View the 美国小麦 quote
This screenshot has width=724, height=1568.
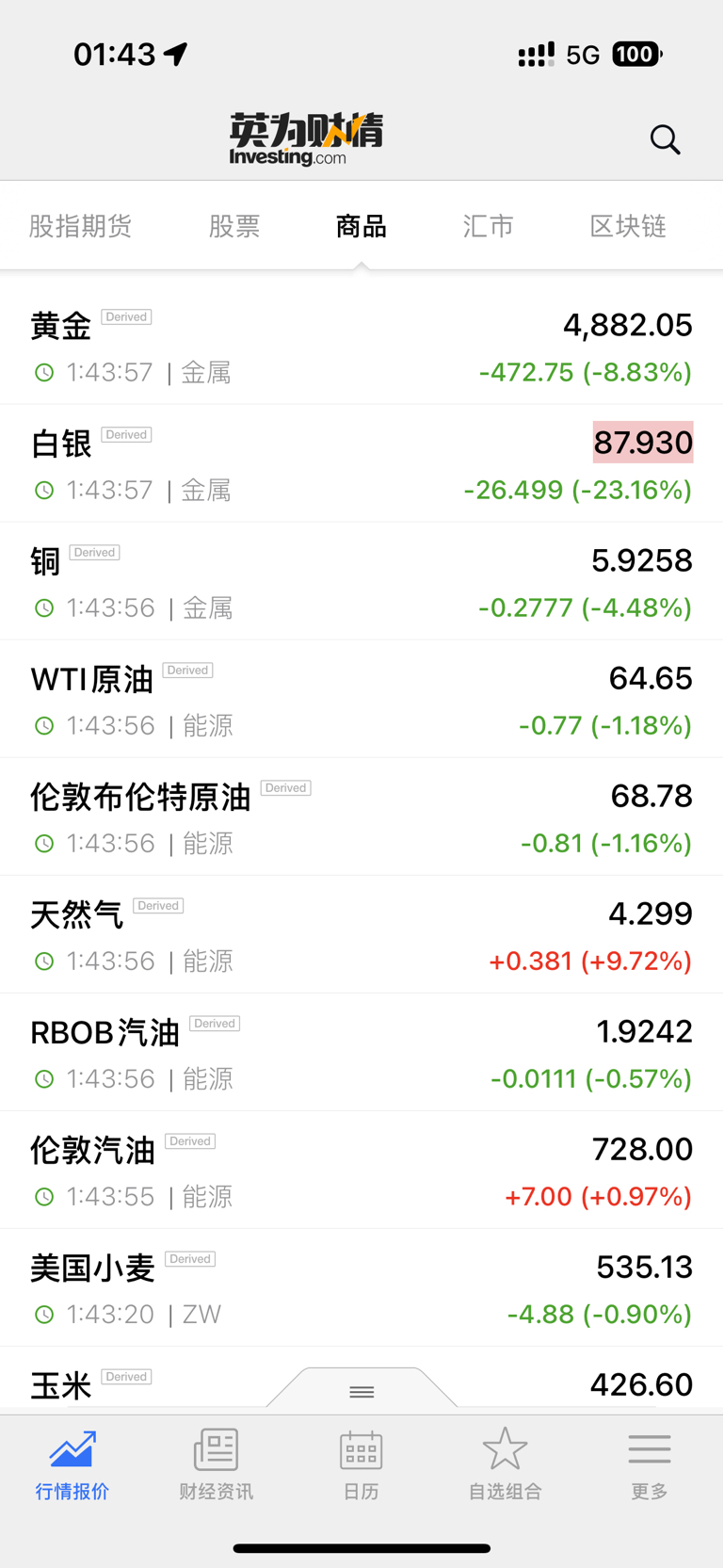[362, 1289]
